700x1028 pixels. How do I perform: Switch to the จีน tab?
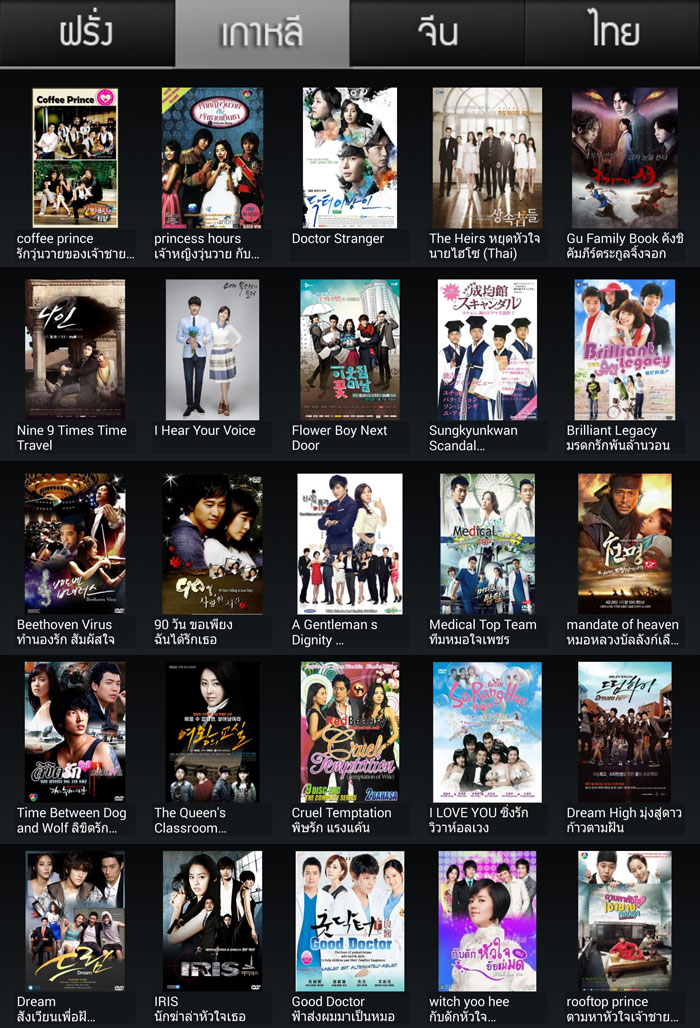(x=437, y=33)
